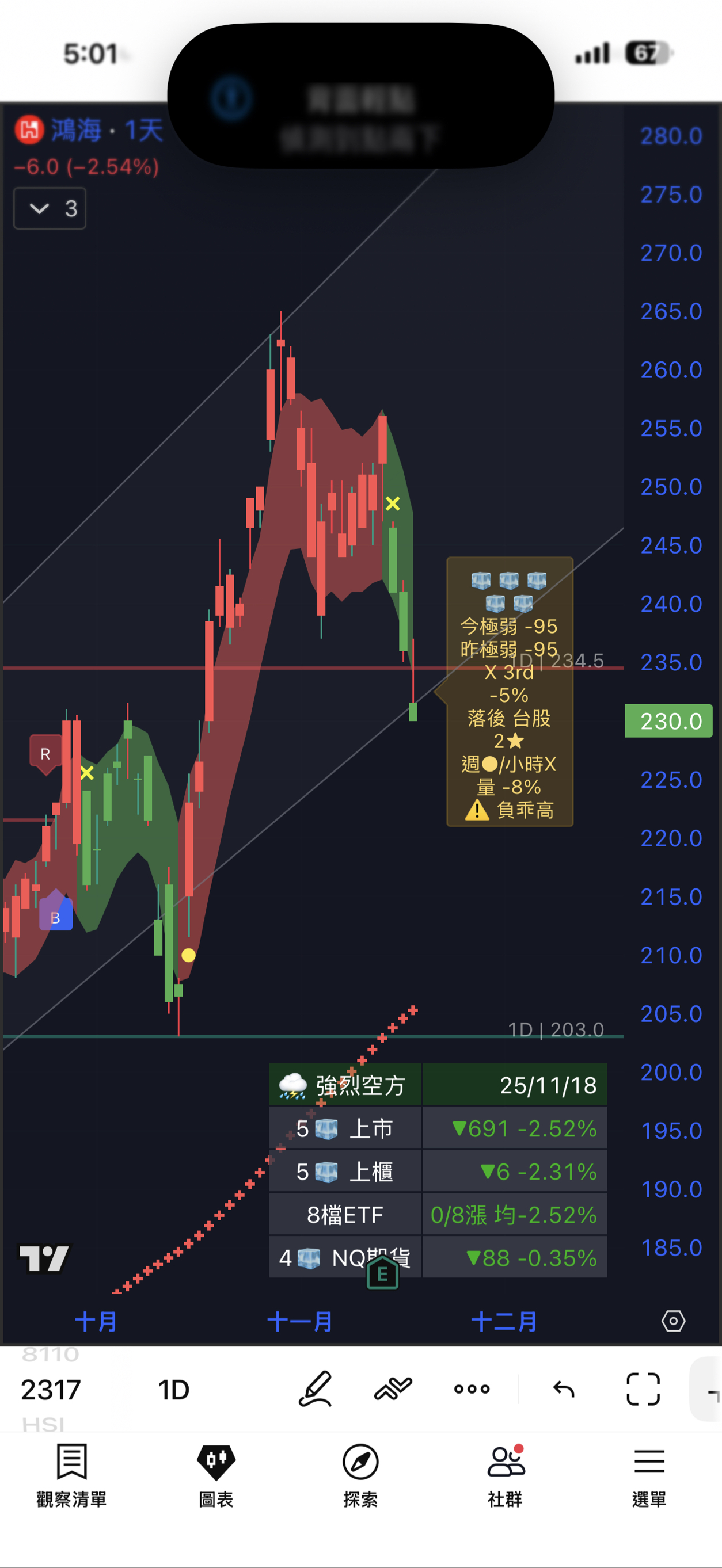Open the indicators menu

coord(394,1388)
